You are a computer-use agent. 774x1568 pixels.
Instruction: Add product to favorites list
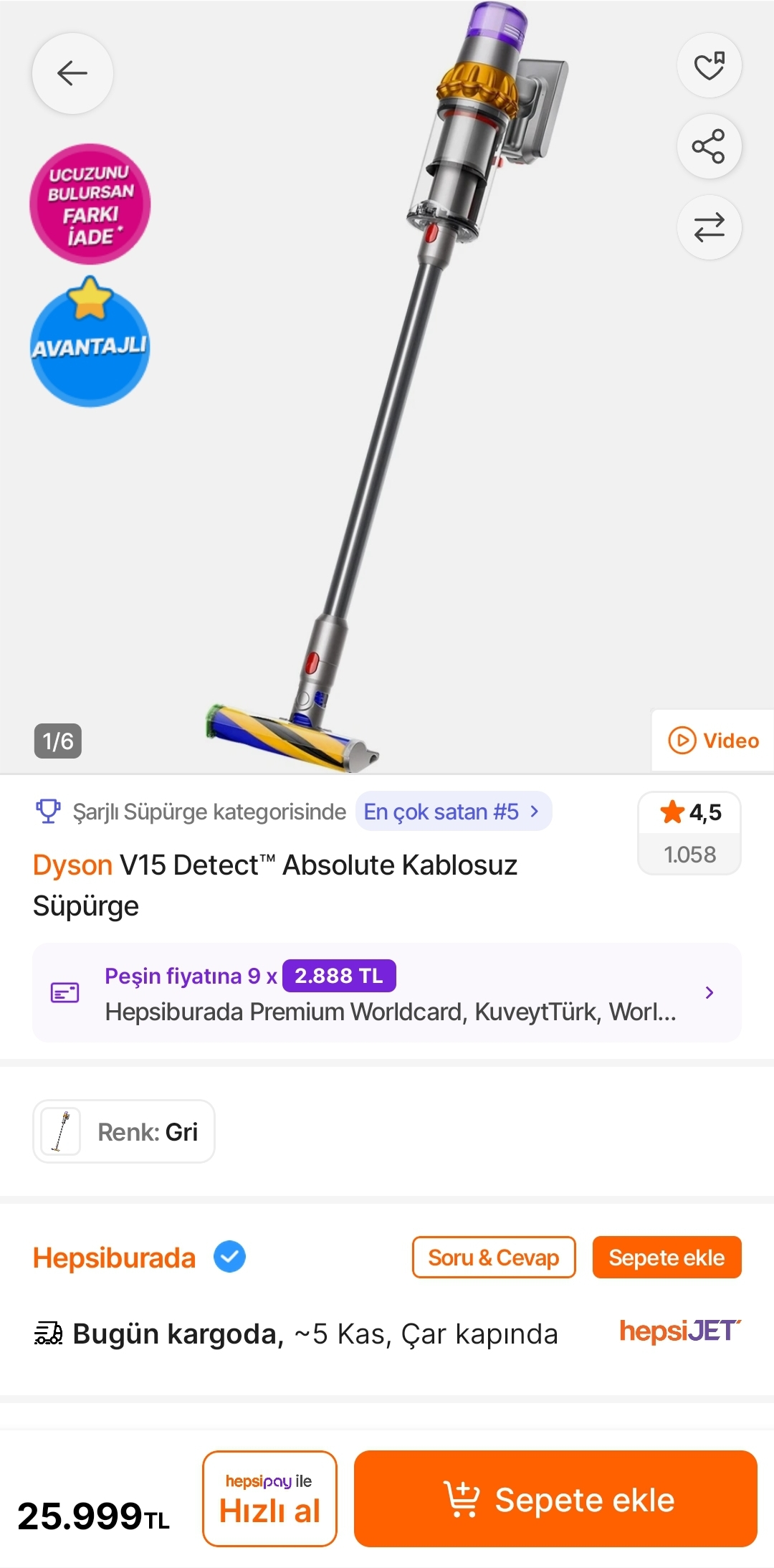coord(709,66)
